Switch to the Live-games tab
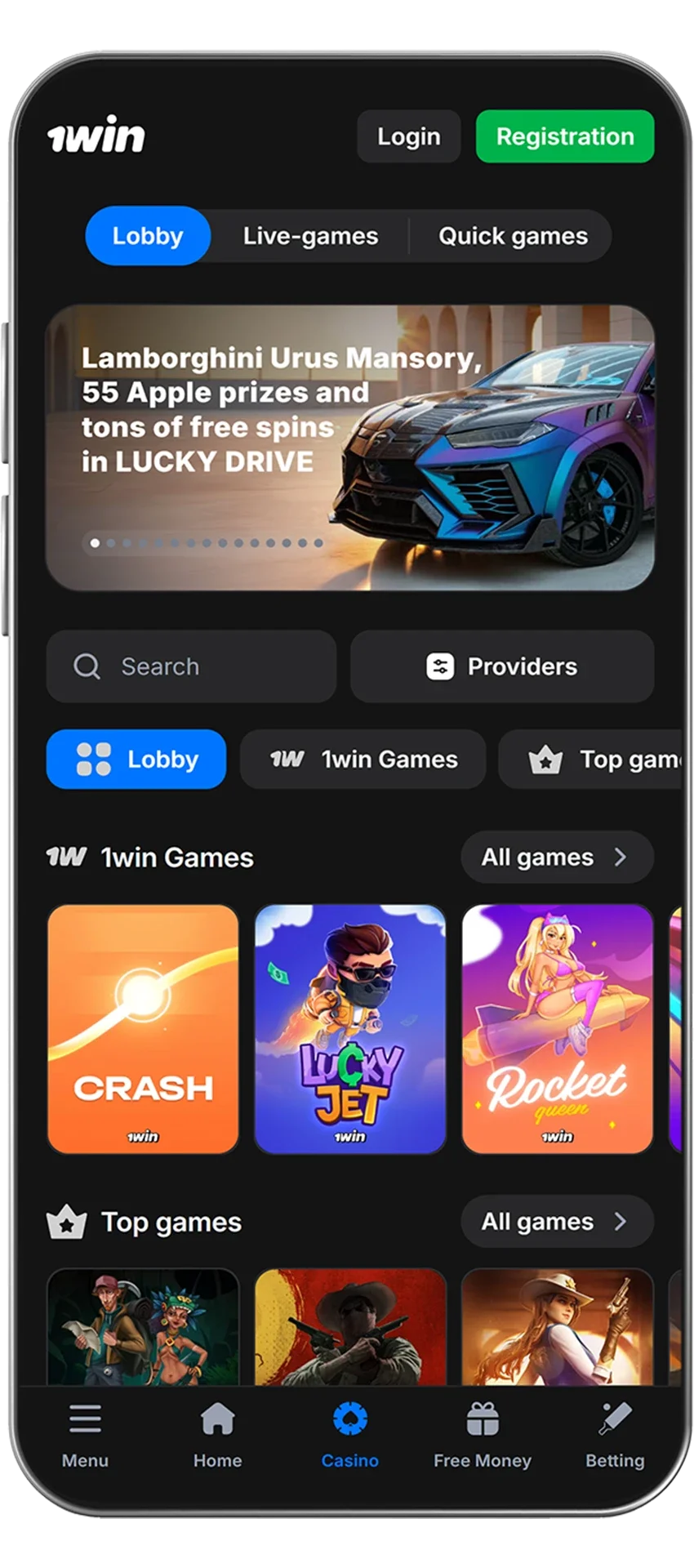The width and height of the screenshot is (694, 1568). point(309,236)
